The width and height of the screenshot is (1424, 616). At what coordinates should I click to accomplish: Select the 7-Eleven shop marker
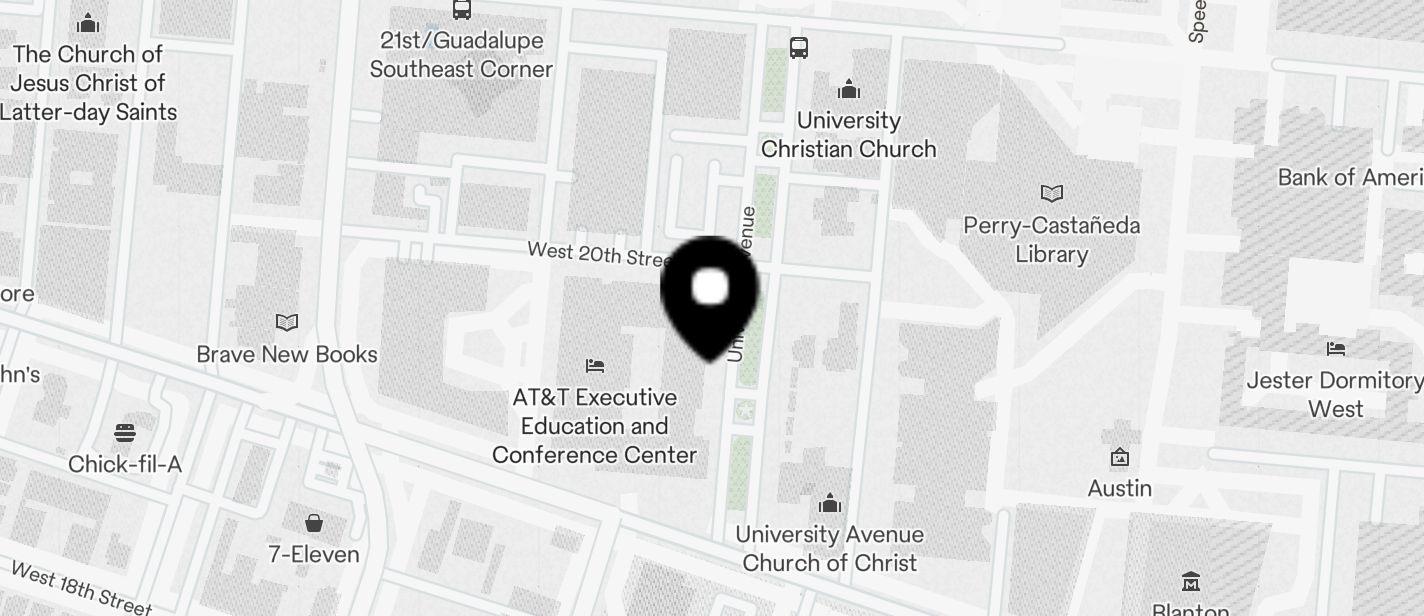click(x=313, y=523)
